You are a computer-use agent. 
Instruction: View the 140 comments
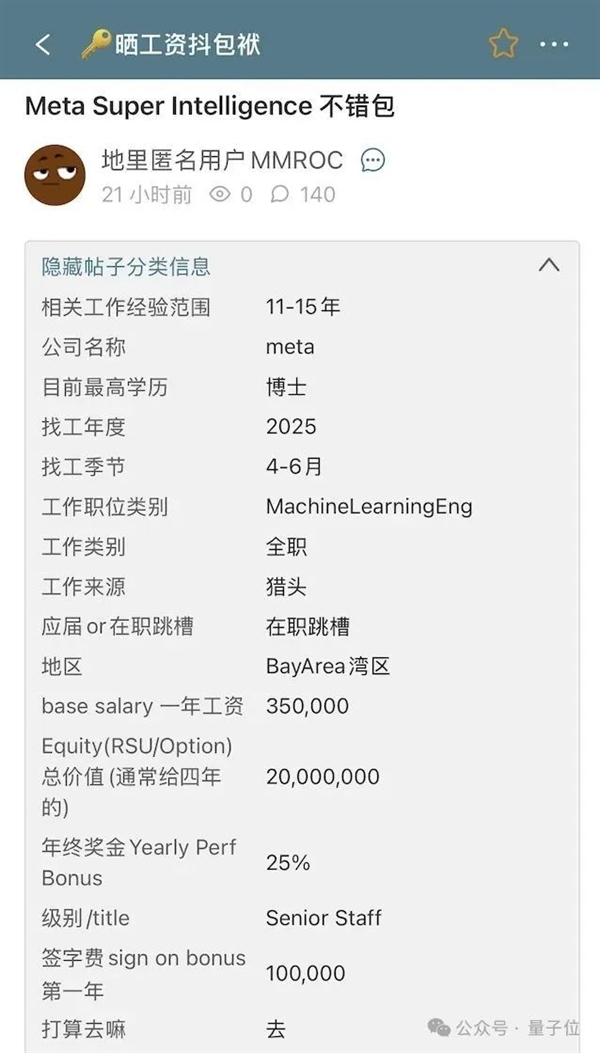point(304,194)
